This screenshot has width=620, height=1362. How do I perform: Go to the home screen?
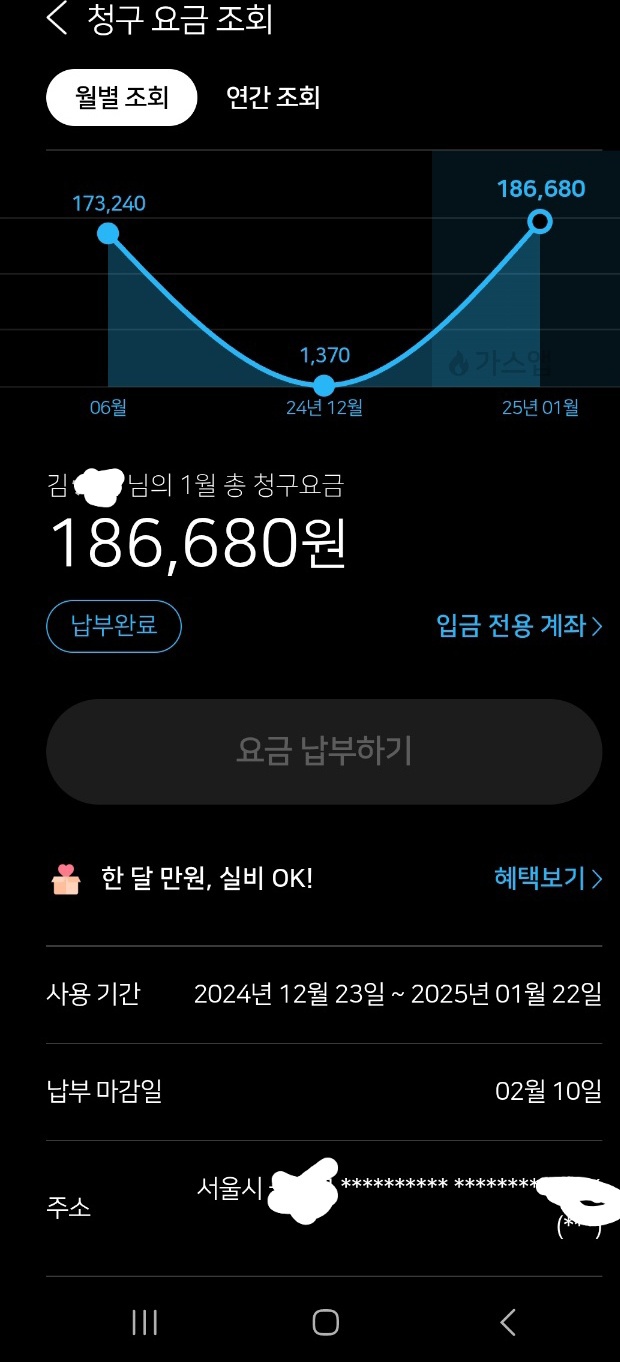[325, 1322]
